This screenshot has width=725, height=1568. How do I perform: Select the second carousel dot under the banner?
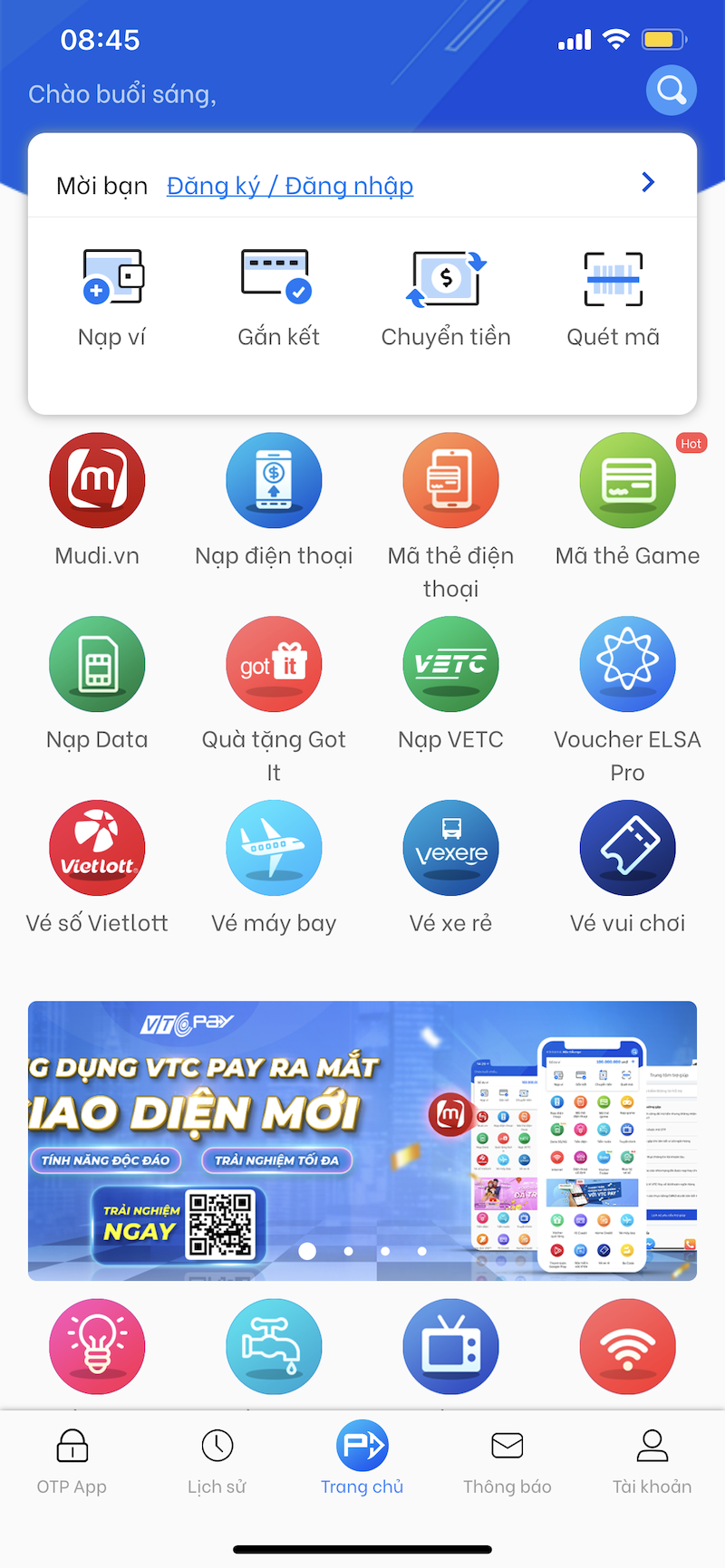(x=346, y=1251)
